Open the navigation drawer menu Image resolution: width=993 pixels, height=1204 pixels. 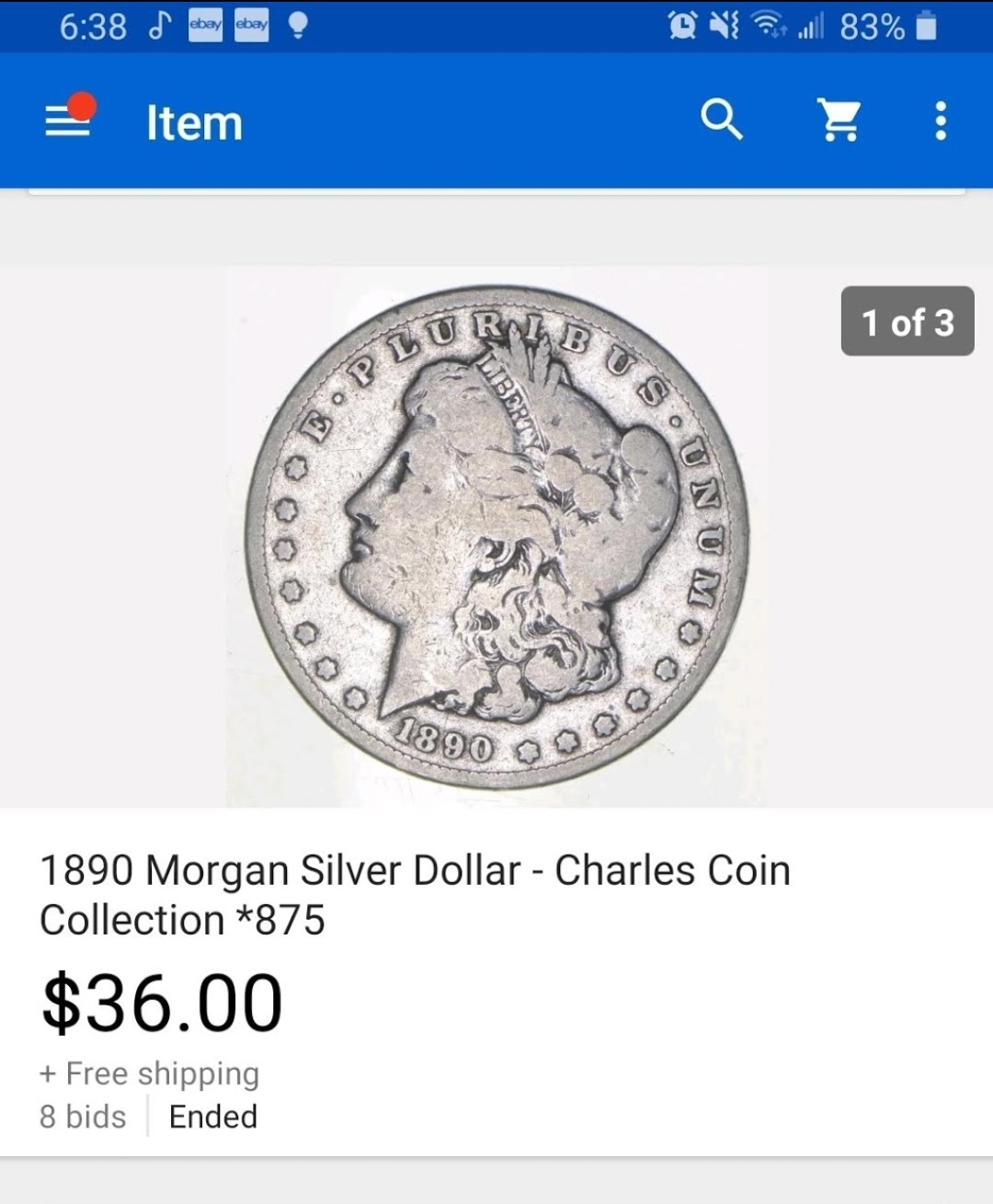pyautogui.click(x=69, y=120)
